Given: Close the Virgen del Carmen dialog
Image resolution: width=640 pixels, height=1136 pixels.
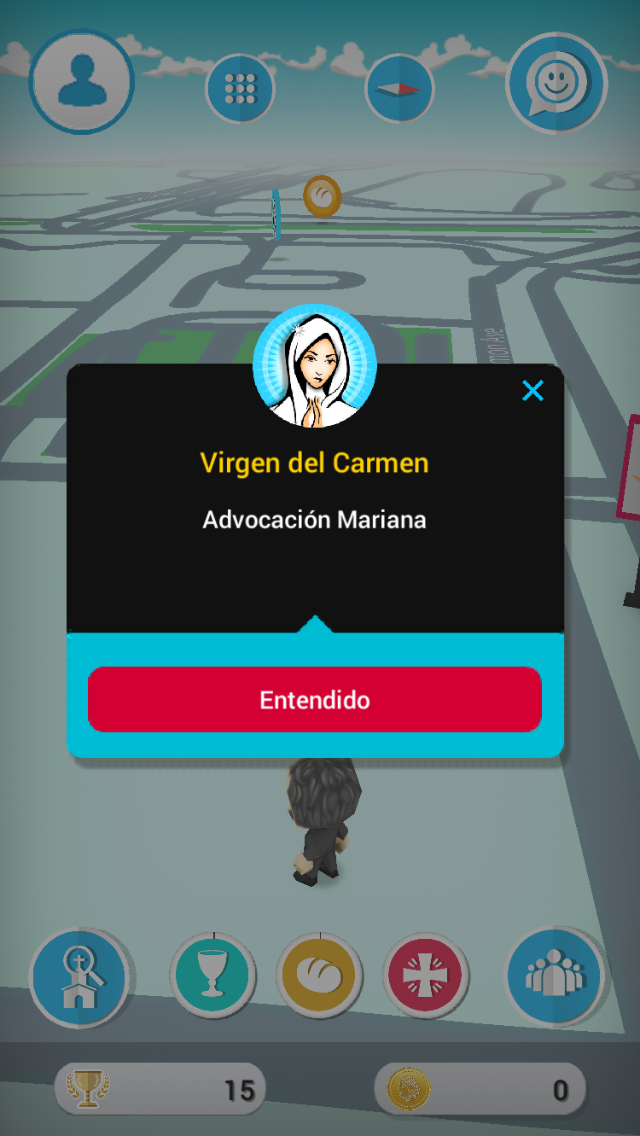Looking at the screenshot, I should point(533,391).
